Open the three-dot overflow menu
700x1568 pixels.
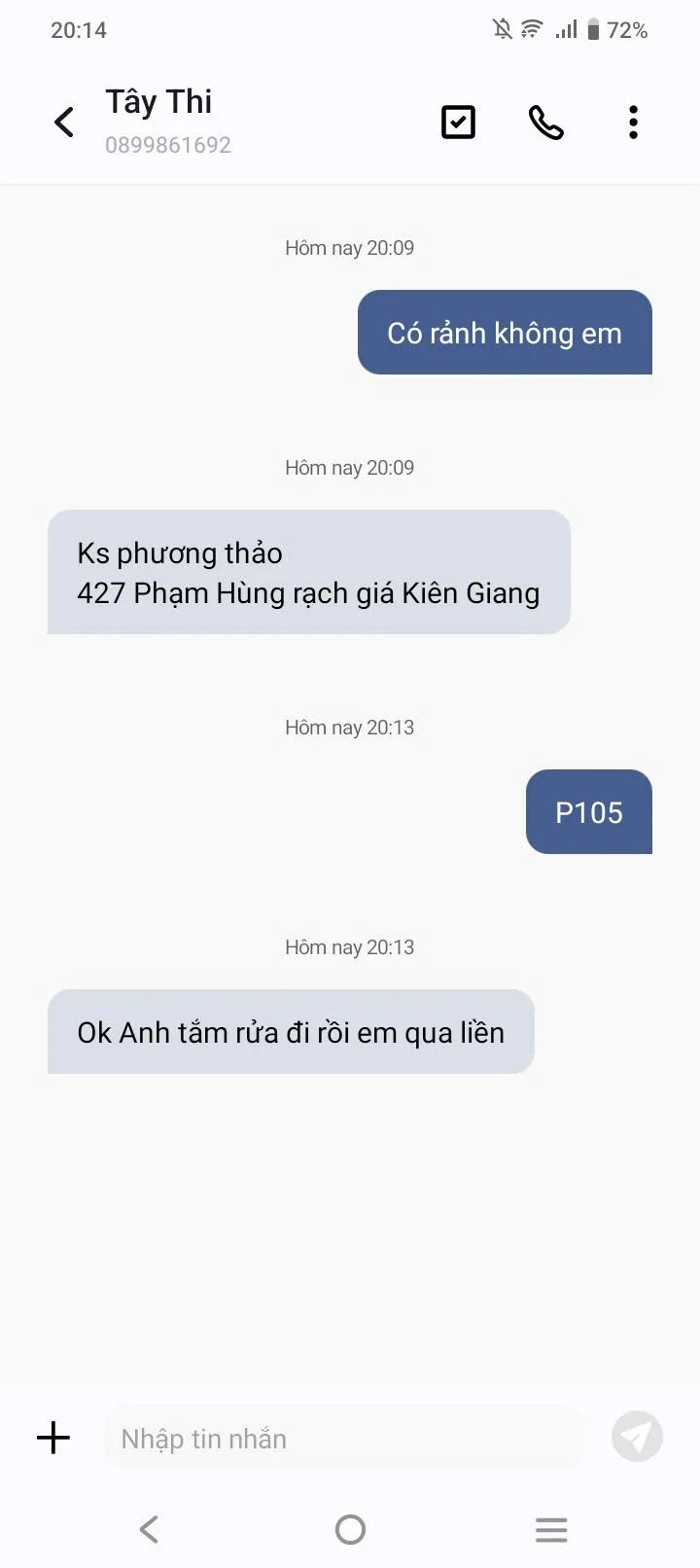click(633, 123)
